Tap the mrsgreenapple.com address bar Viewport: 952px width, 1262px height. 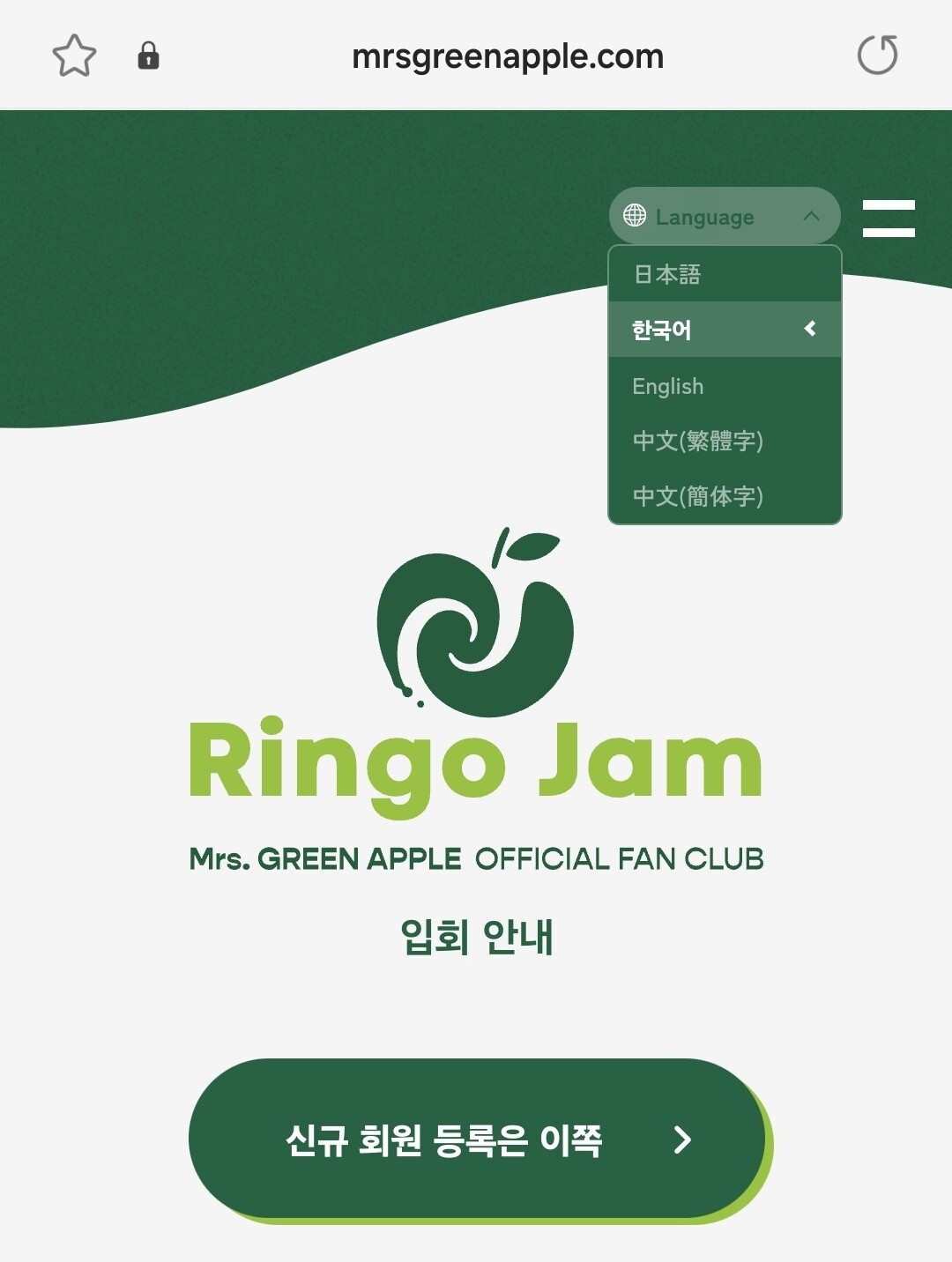[507, 56]
